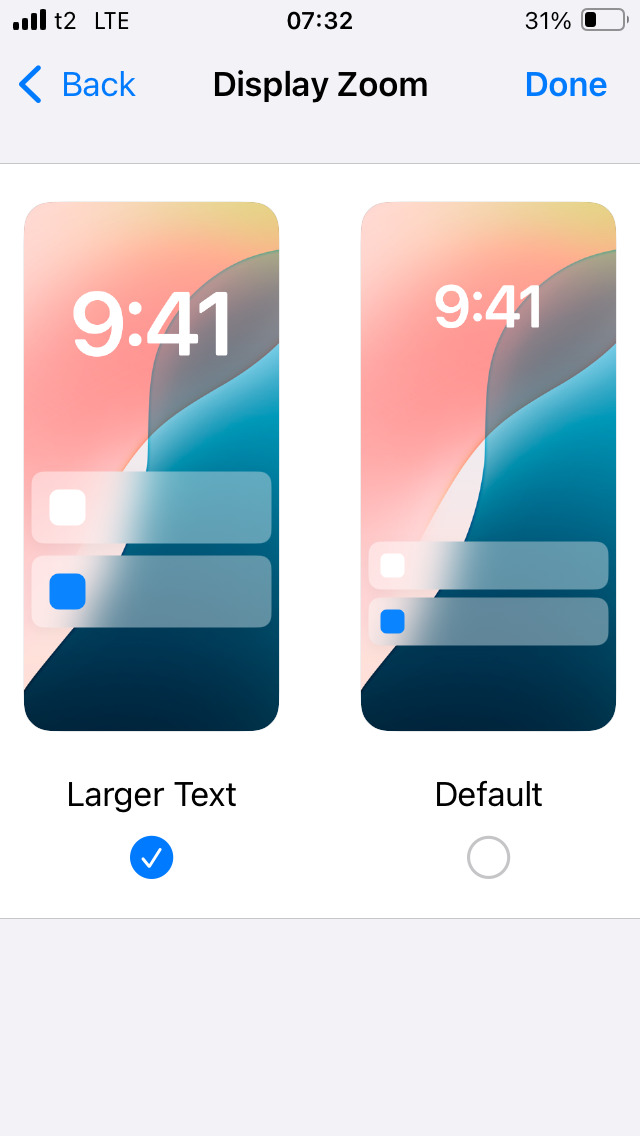Choose the Larger Text preview image
640x1136 pixels.
pyautogui.click(x=151, y=466)
